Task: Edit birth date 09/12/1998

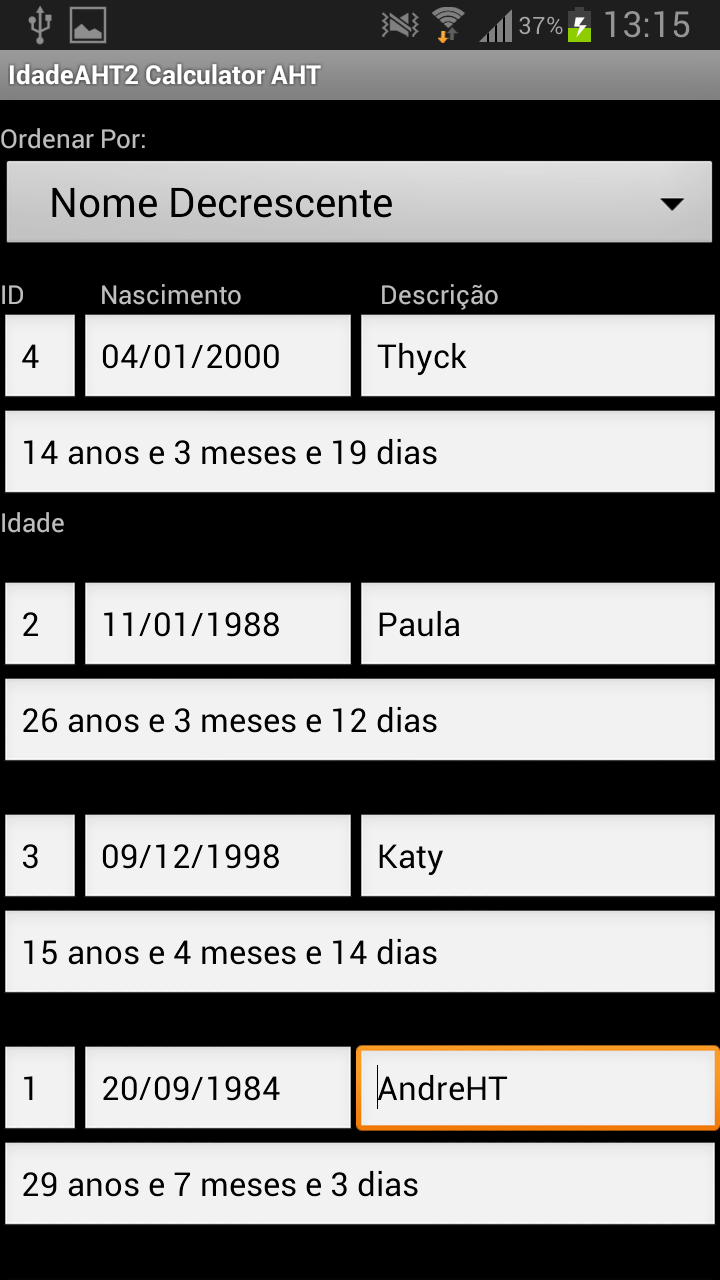Action: pyautogui.click(x=218, y=856)
